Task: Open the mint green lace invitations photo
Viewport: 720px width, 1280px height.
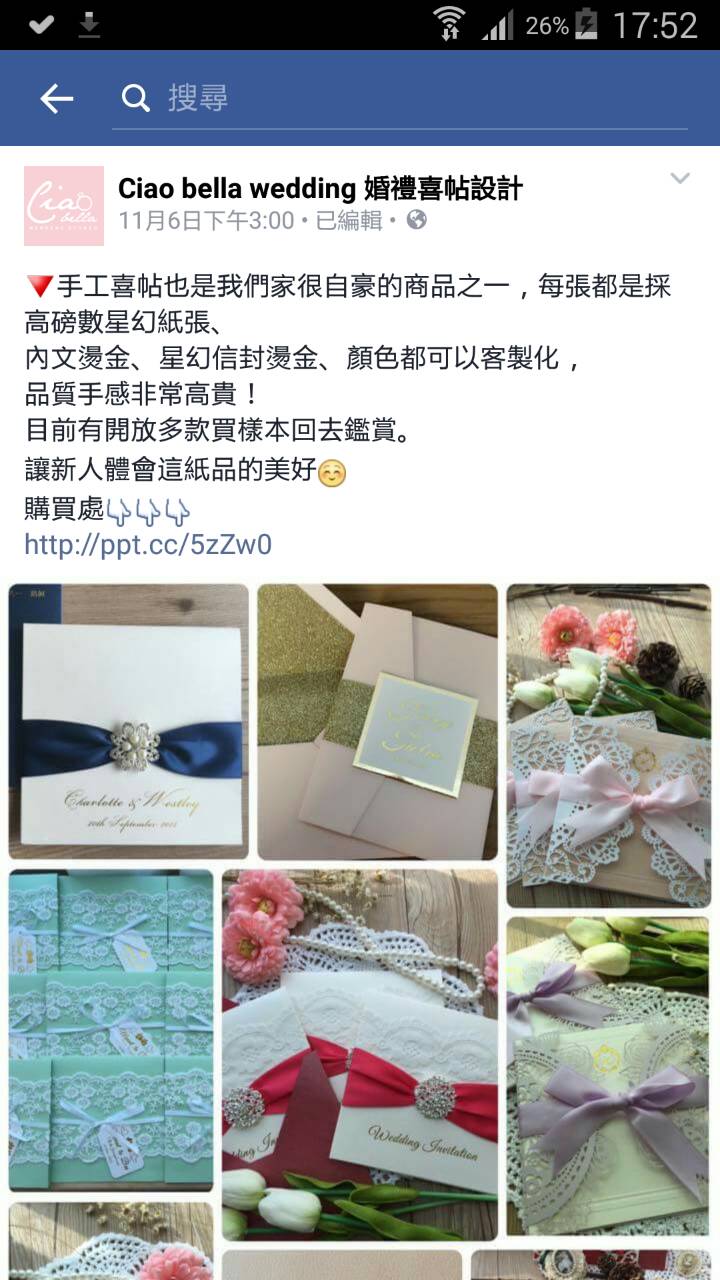Action: tap(110, 1030)
